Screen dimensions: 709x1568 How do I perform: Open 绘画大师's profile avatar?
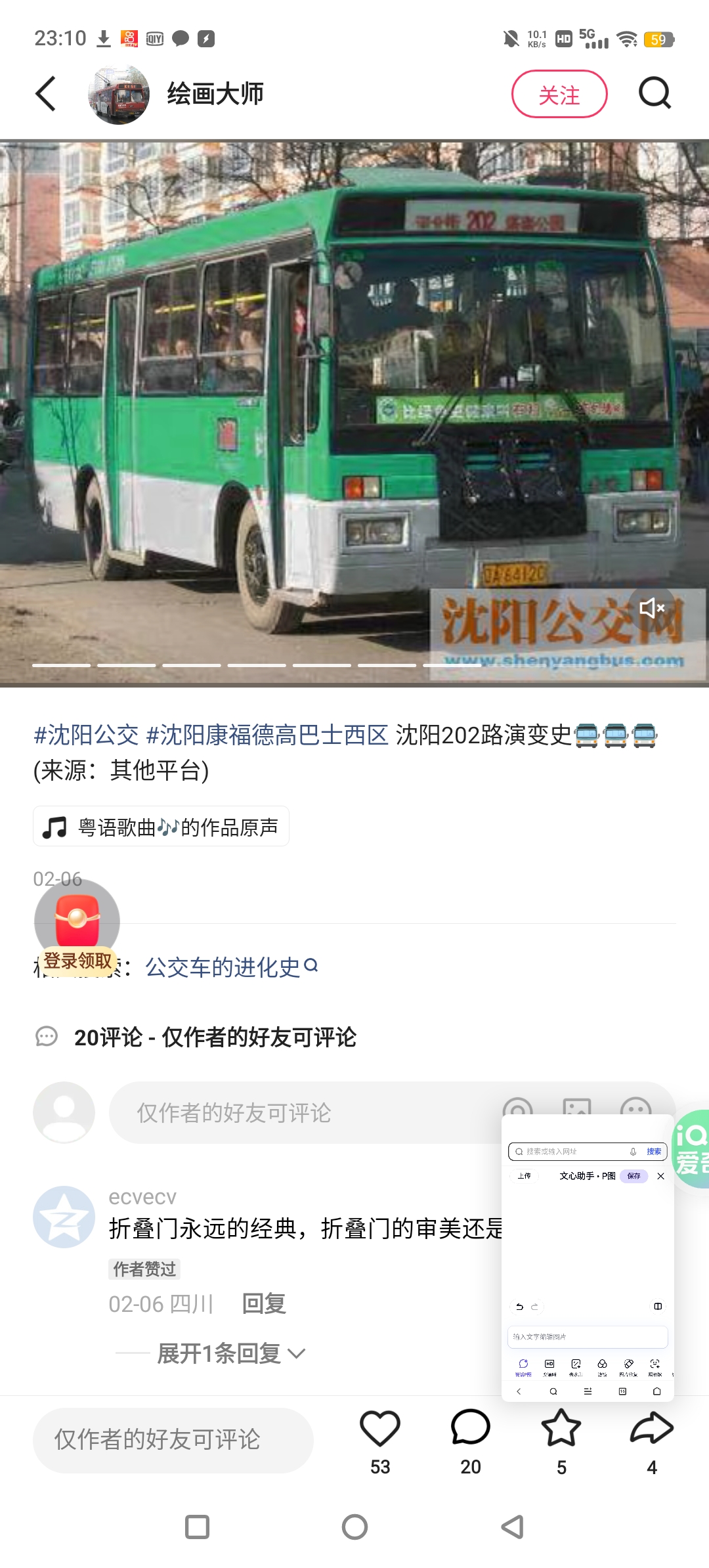pos(119,95)
